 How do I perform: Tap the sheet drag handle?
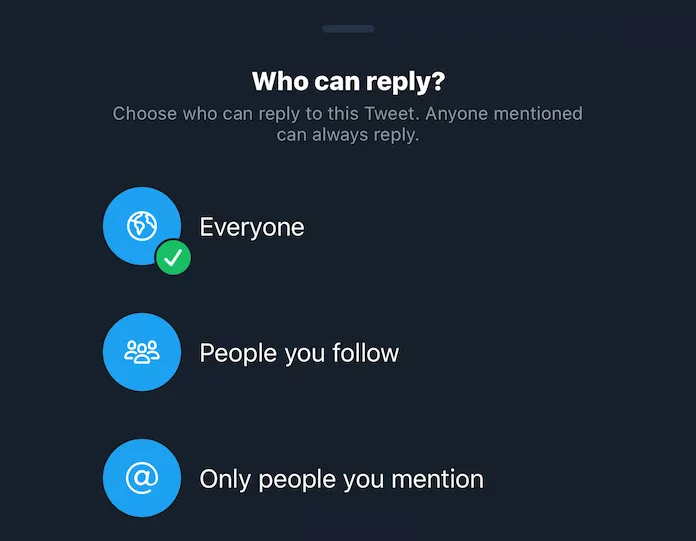pyautogui.click(x=348, y=29)
